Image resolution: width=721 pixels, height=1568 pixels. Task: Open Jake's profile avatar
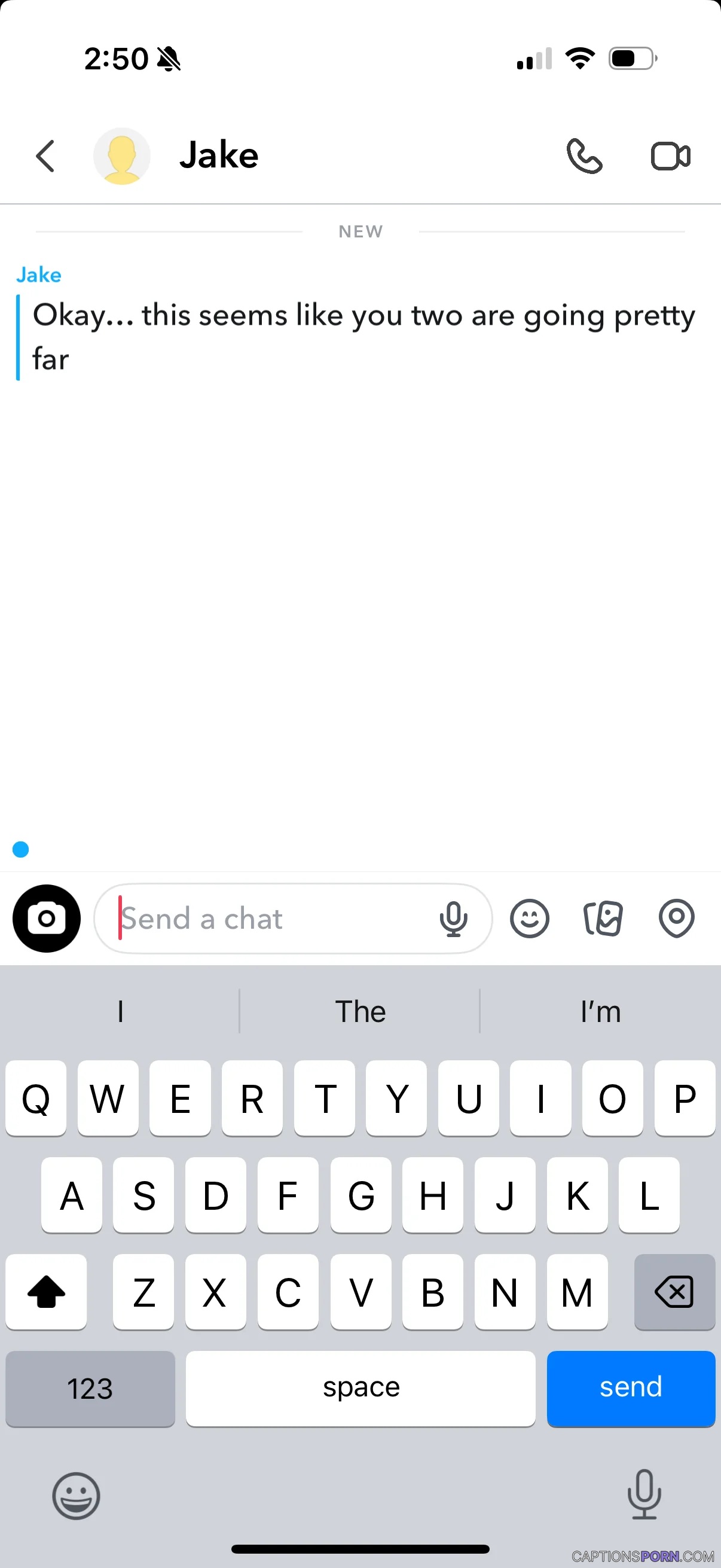coord(122,157)
